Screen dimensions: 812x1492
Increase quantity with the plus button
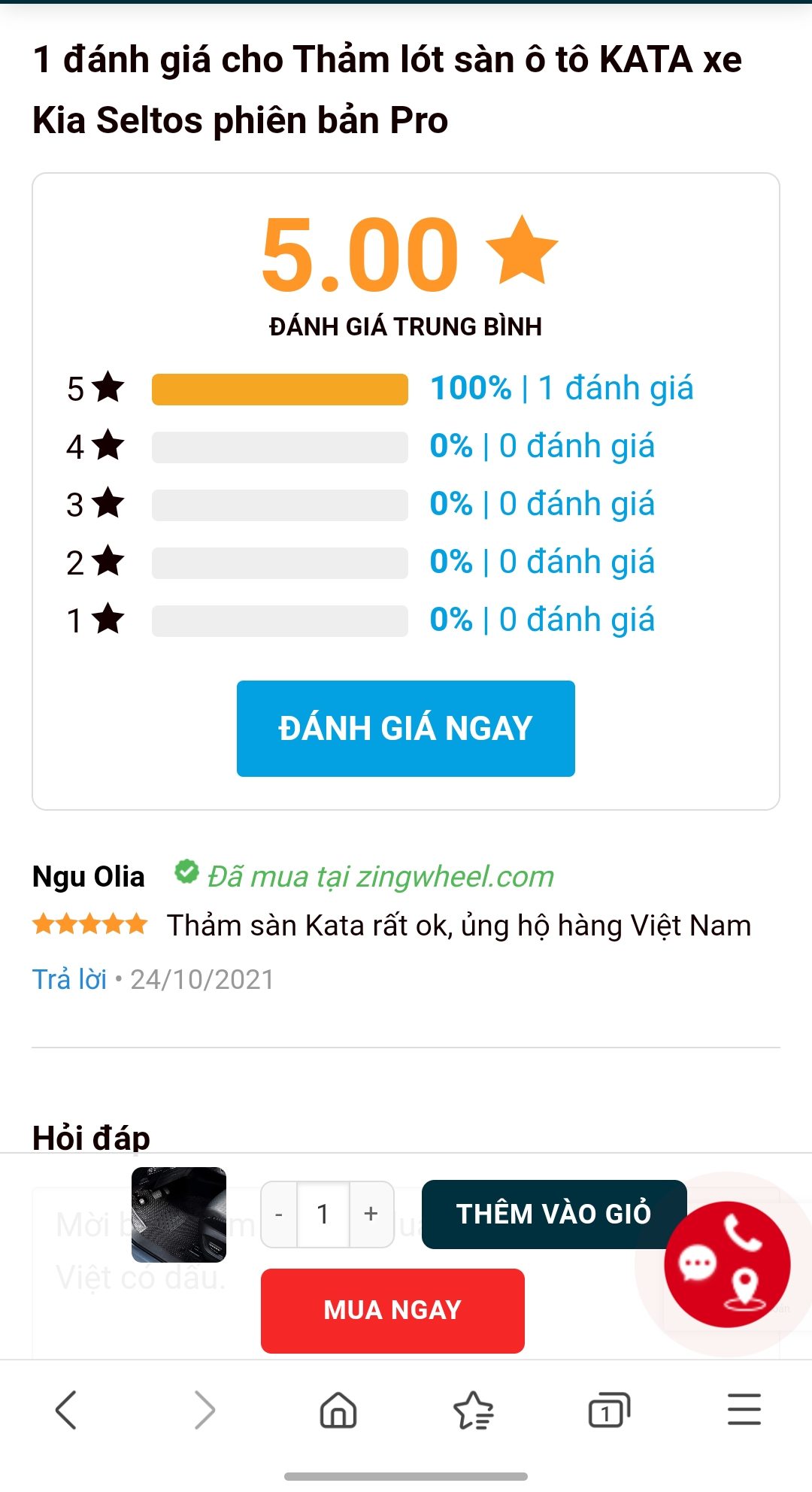pyautogui.click(x=371, y=1214)
